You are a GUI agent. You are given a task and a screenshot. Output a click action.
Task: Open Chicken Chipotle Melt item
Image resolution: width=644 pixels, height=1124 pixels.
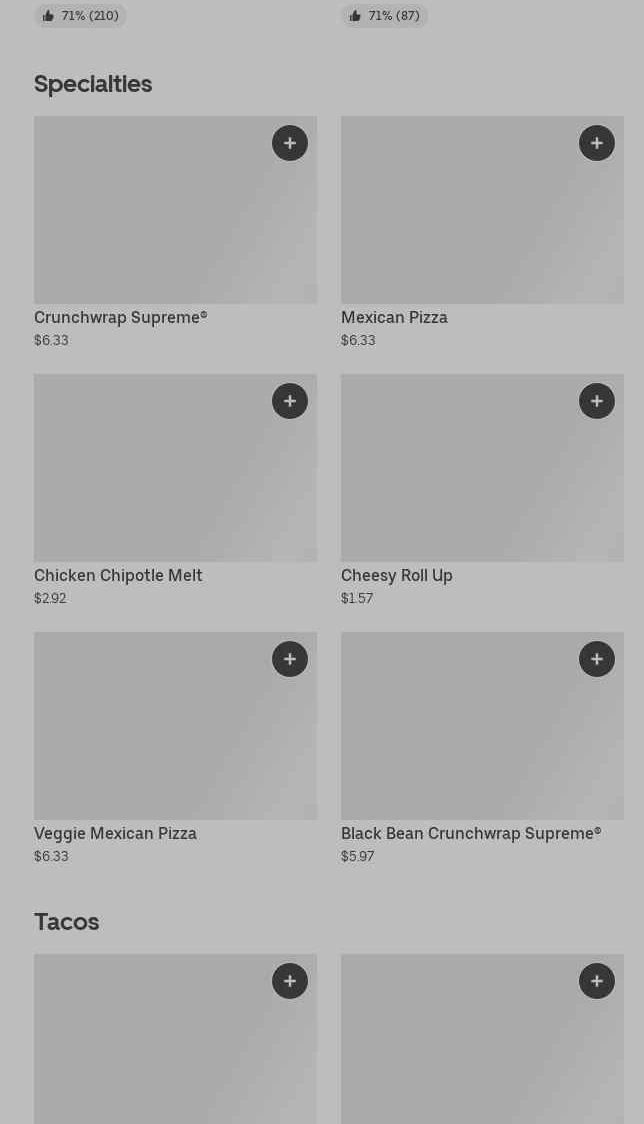point(175,491)
